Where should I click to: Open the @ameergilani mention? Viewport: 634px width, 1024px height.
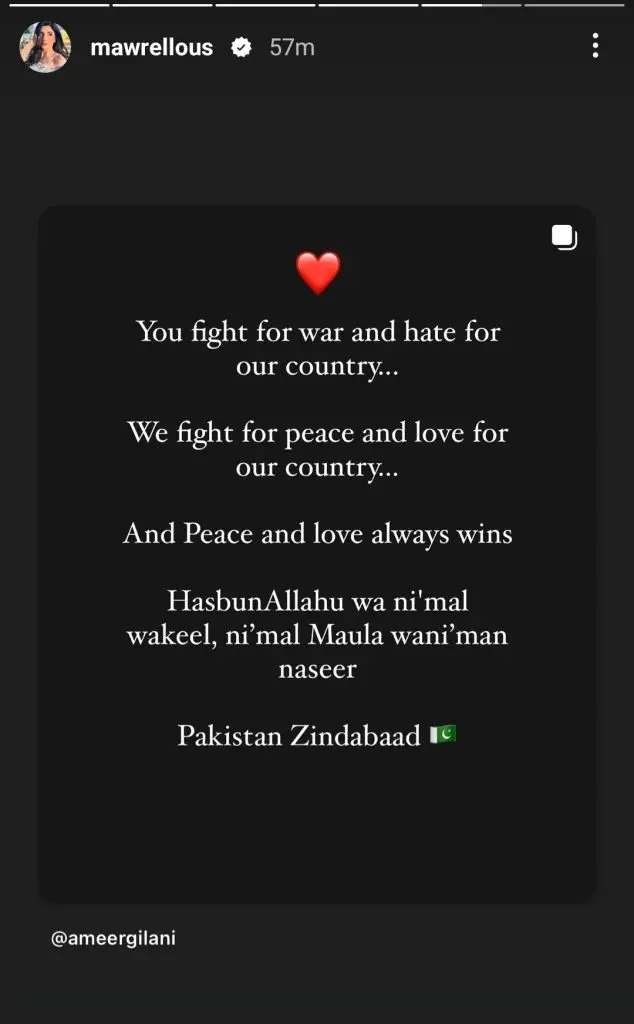113,939
